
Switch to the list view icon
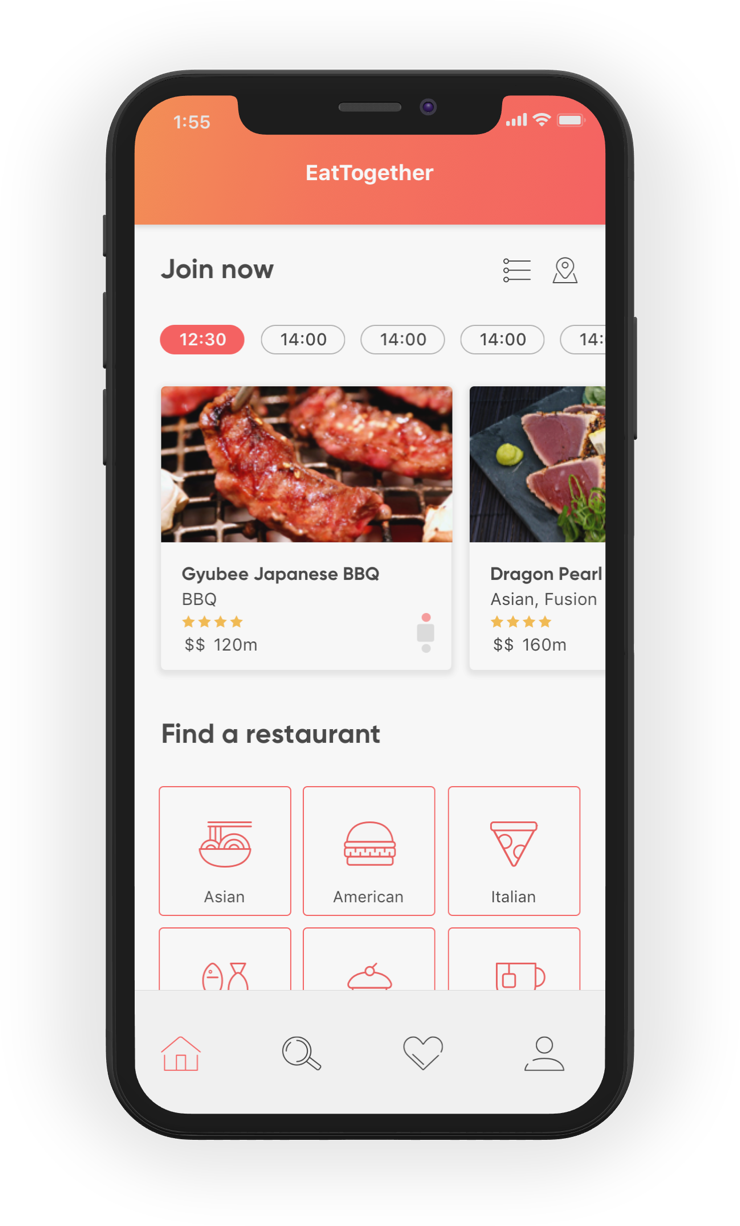(517, 270)
